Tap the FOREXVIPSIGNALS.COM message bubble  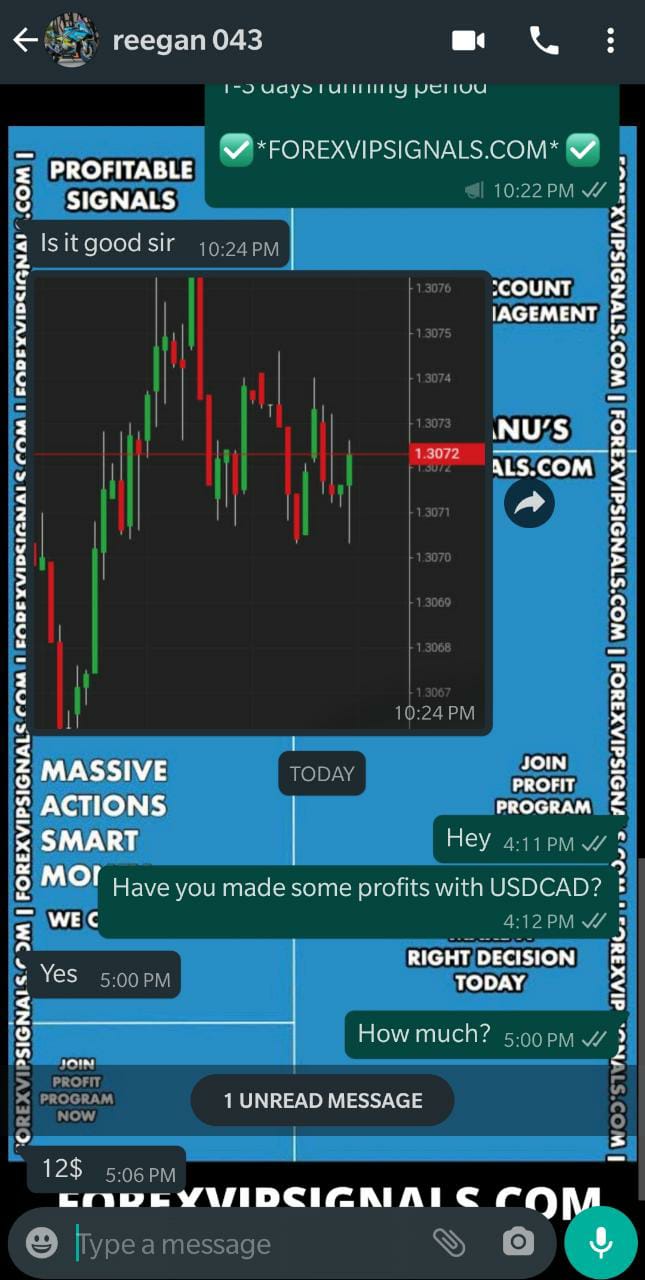[x=410, y=150]
